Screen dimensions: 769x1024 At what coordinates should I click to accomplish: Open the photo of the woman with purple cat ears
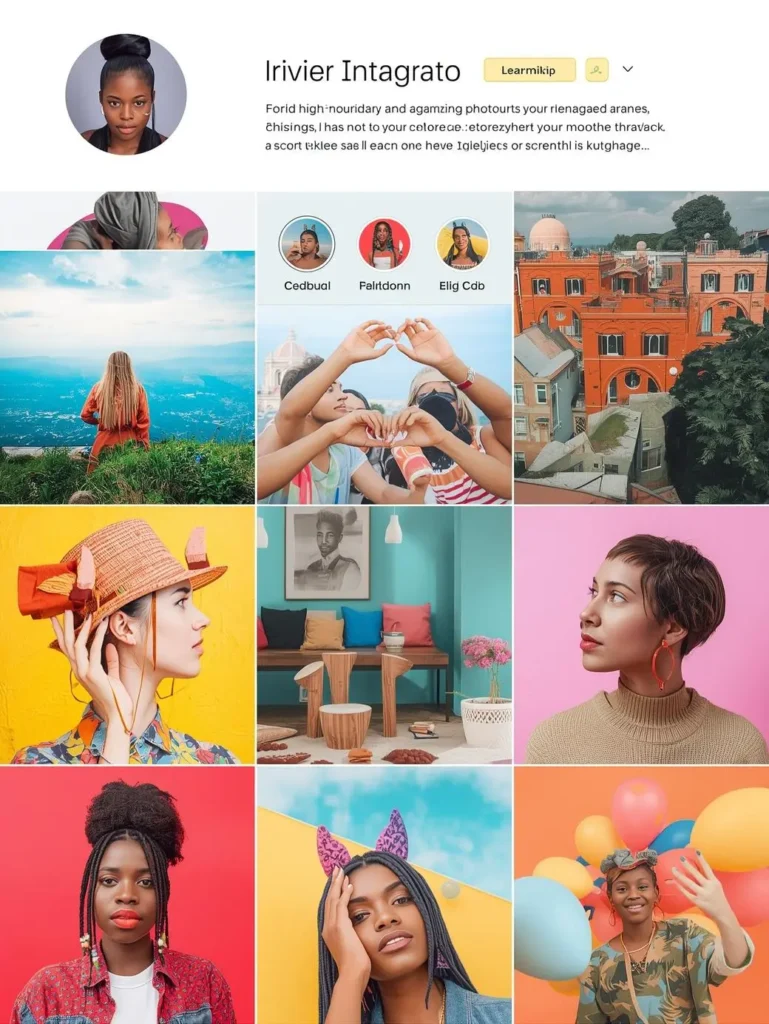[x=385, y=895]
